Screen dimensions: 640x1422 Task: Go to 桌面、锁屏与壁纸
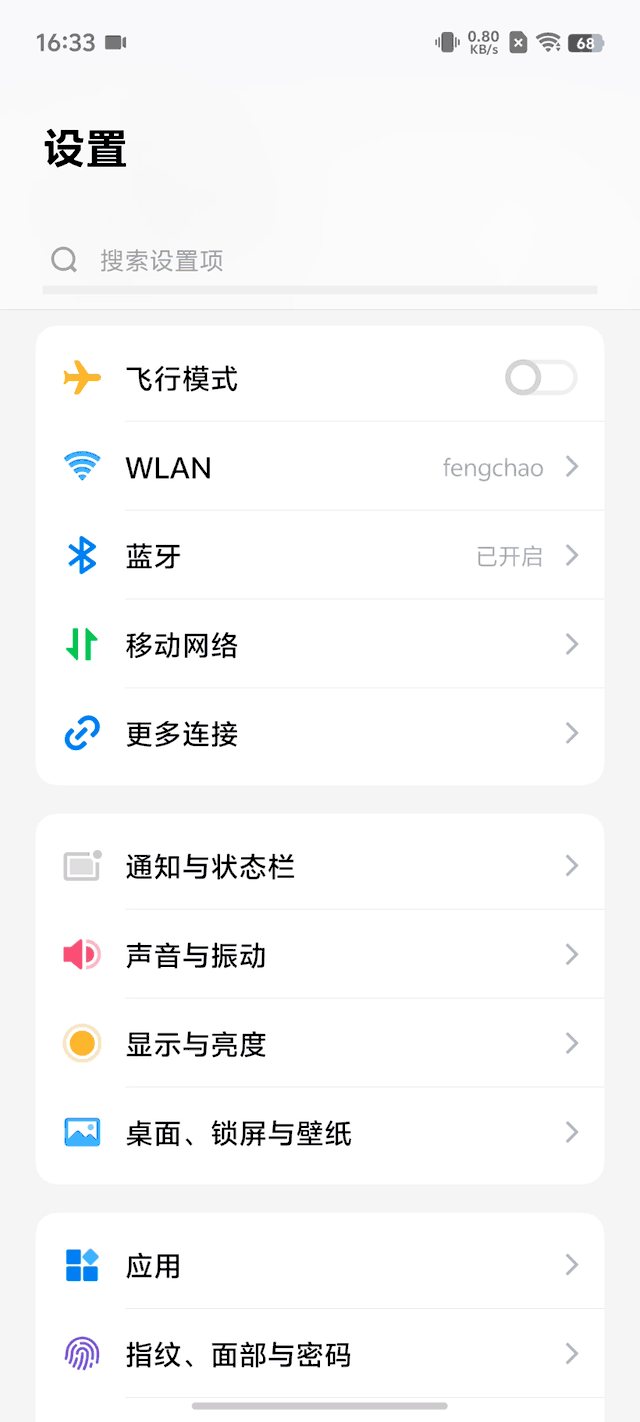point(320,1133)
